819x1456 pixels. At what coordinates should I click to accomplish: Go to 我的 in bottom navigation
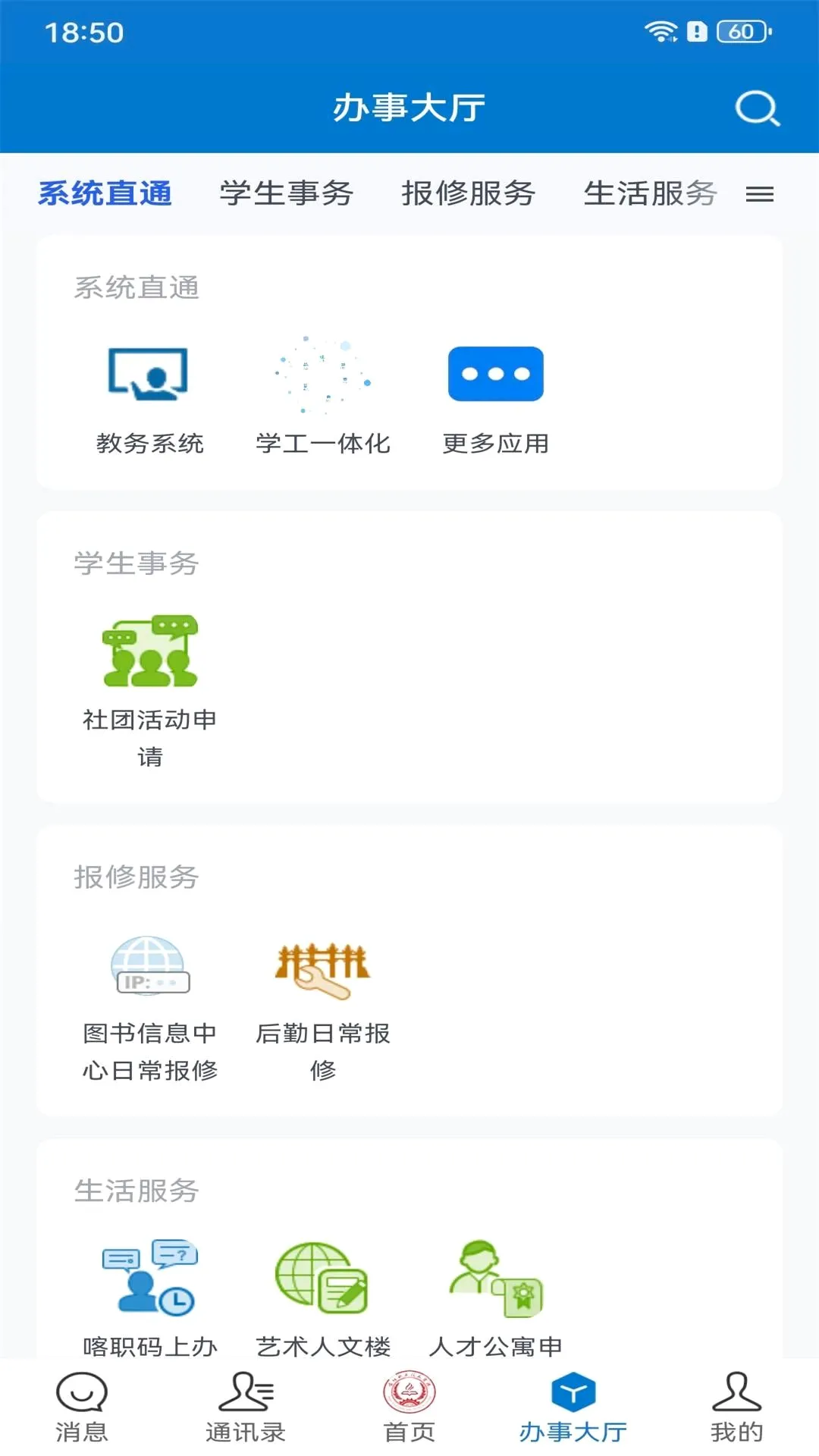[737, 1407]
